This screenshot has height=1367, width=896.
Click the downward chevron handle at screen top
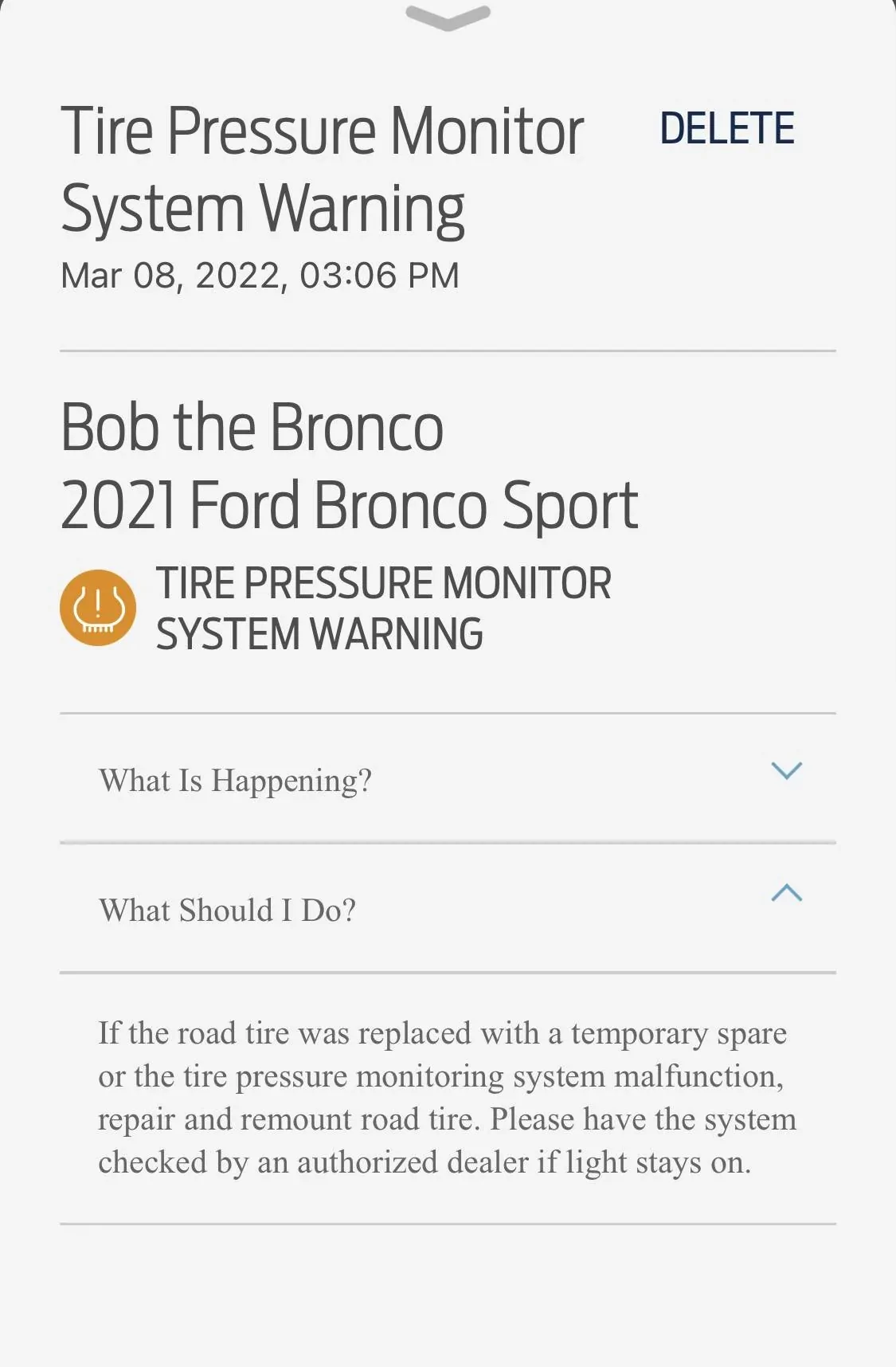coord(448,18)
